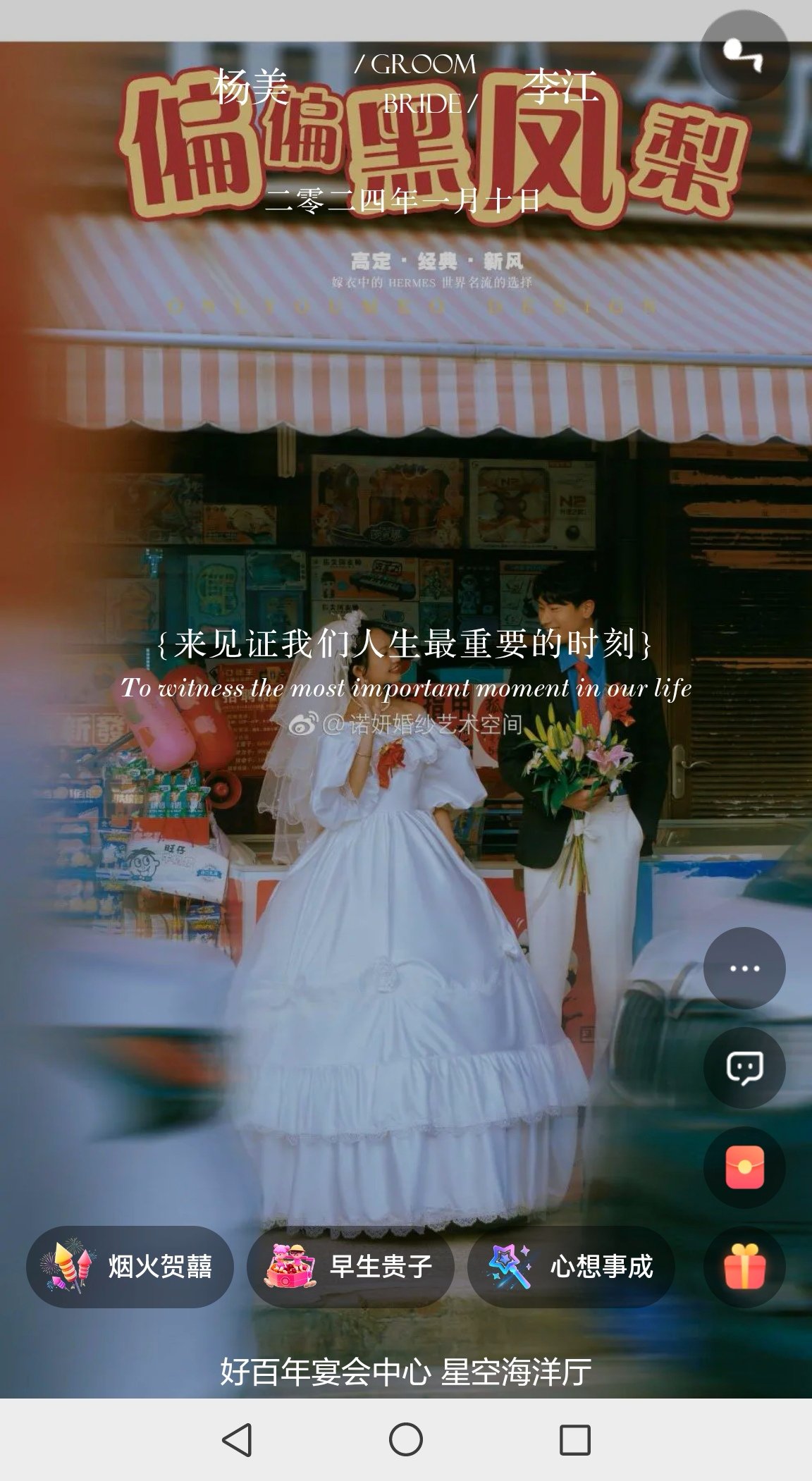Send the 早生贵子 blessing
812x1481 pixels.
click(350, 1267)
